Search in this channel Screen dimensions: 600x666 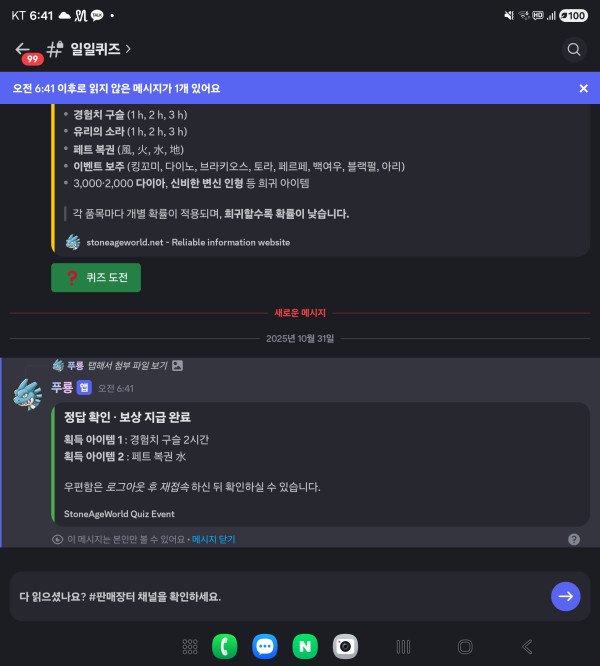coord(573,49)
